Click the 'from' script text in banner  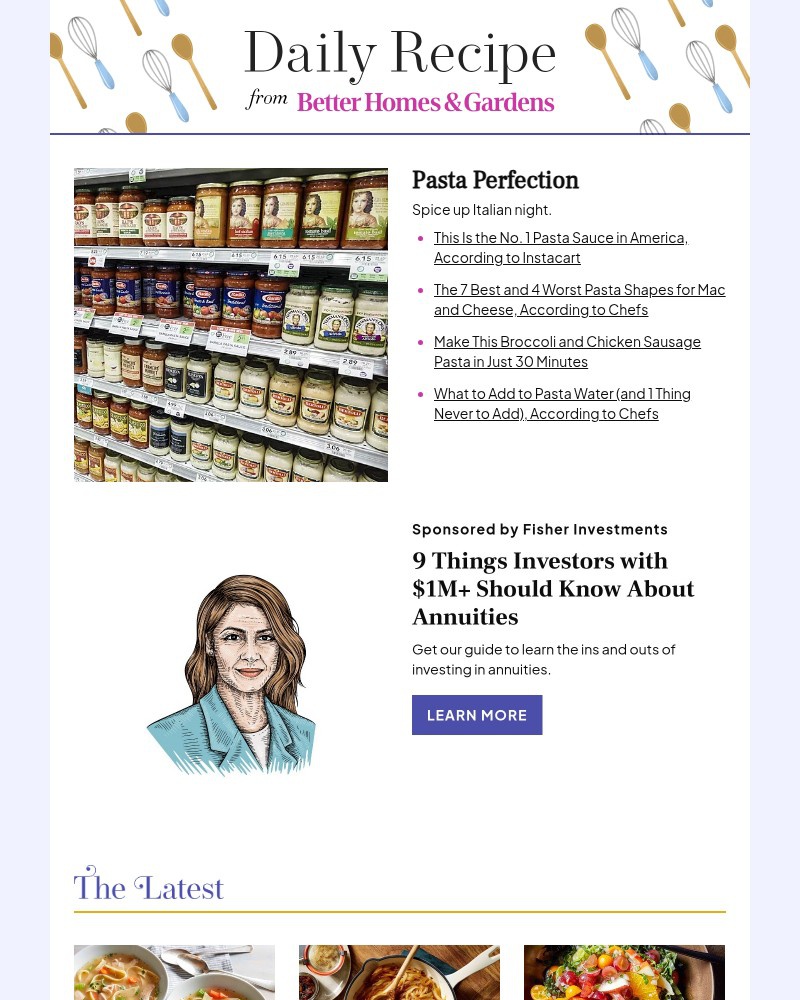point(267,98)
